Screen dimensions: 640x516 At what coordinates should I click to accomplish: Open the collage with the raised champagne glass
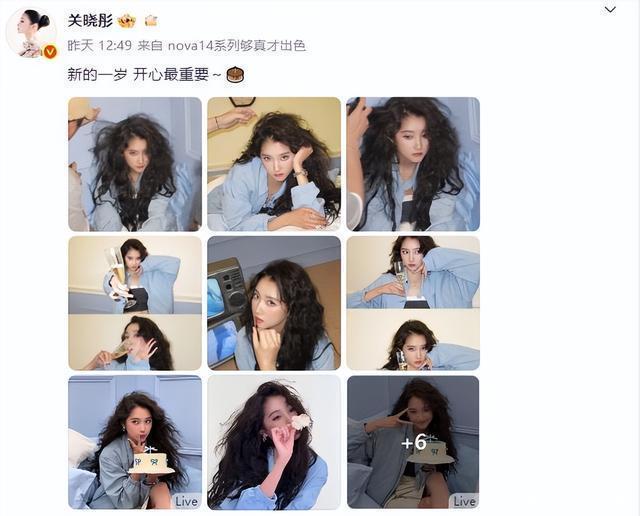[134, 303]
